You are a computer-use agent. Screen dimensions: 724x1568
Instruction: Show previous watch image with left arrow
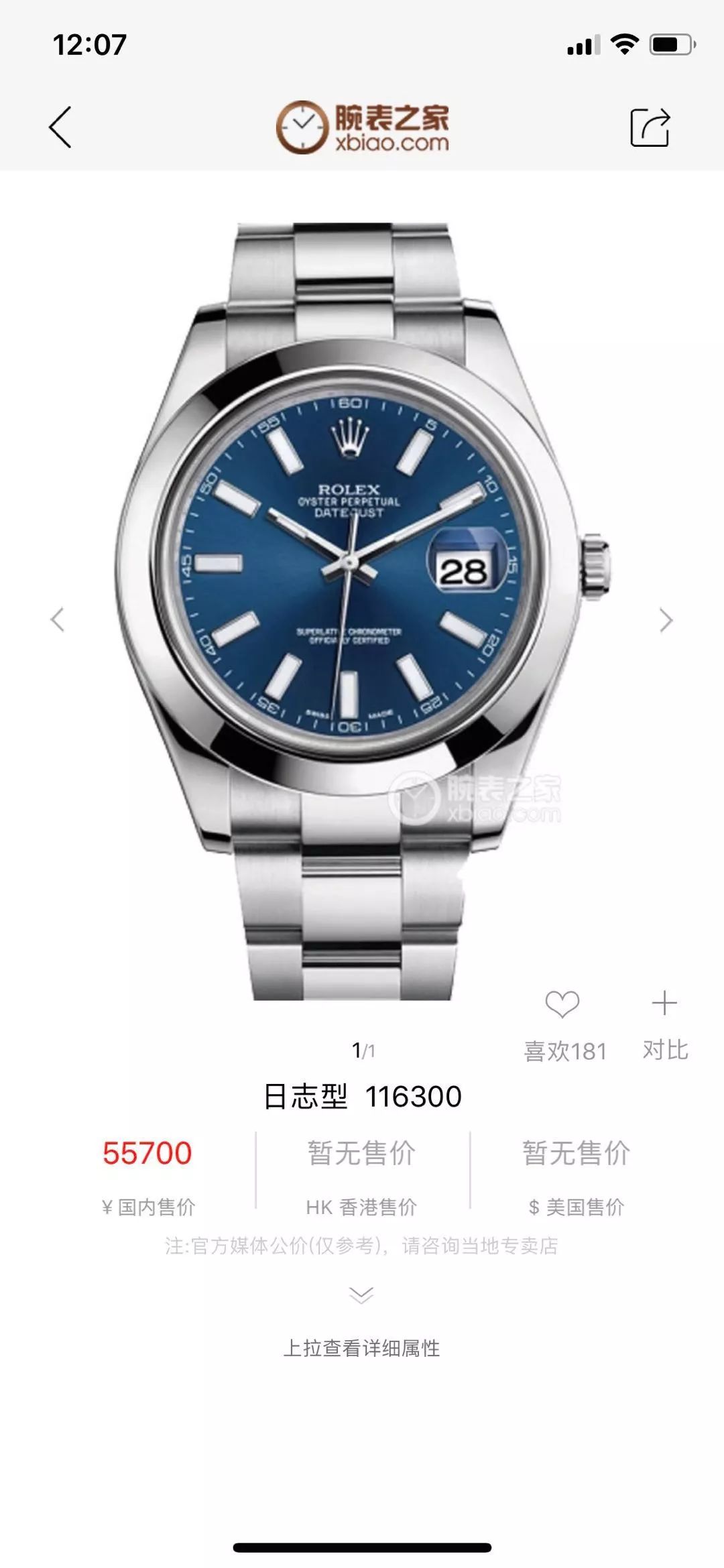point(58,619)
